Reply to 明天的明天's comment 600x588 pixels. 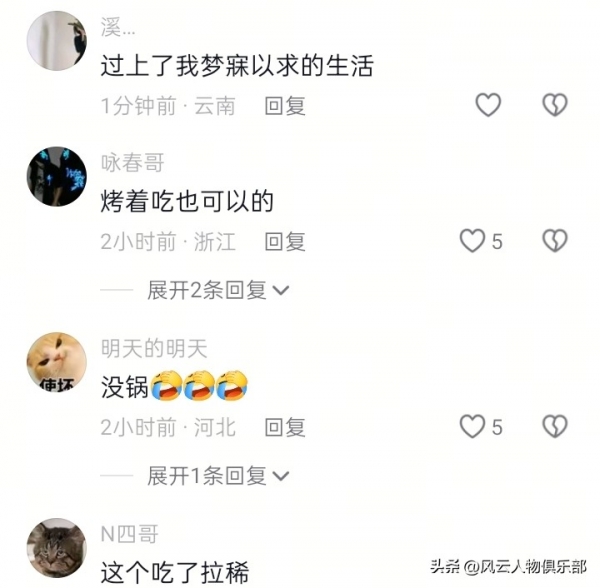click(x=284, y=428)
